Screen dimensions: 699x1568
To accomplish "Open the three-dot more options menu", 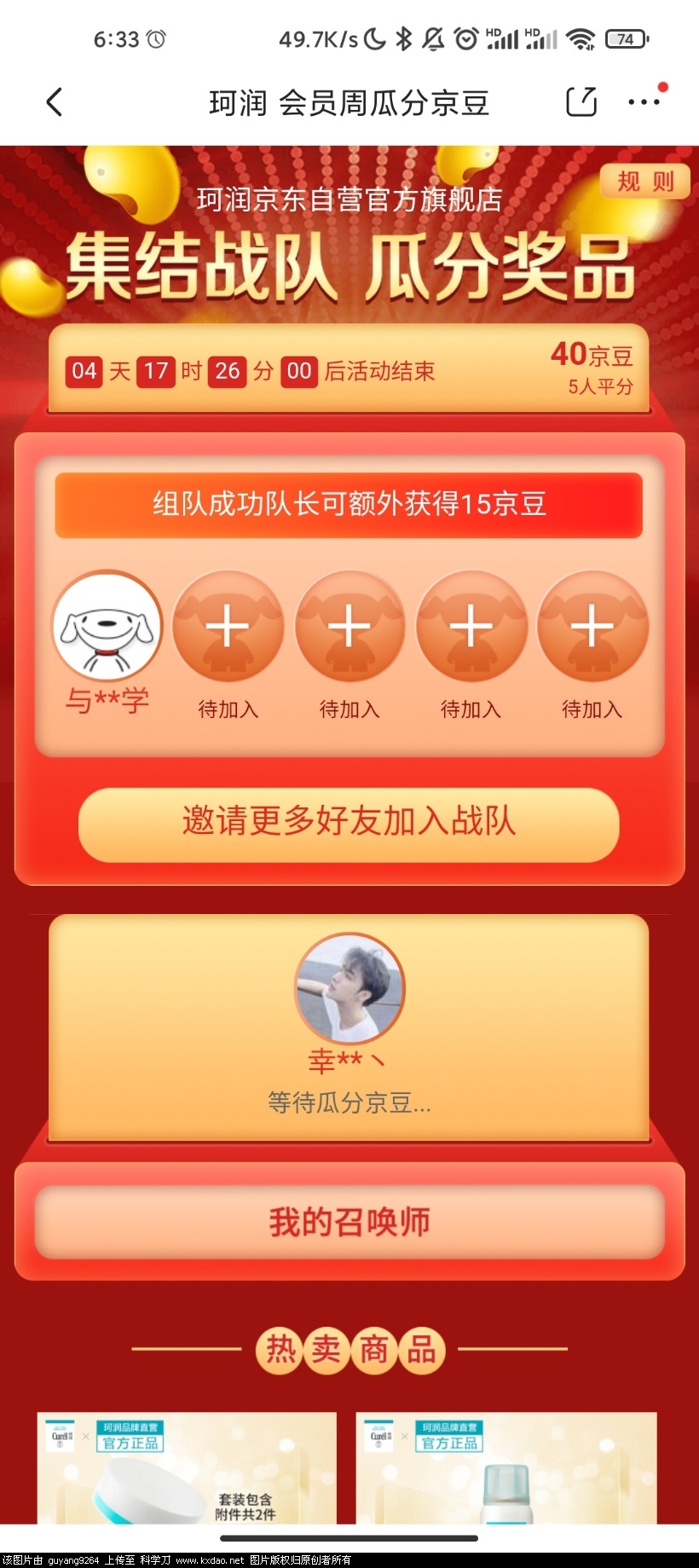I will [x=642, y=101].
